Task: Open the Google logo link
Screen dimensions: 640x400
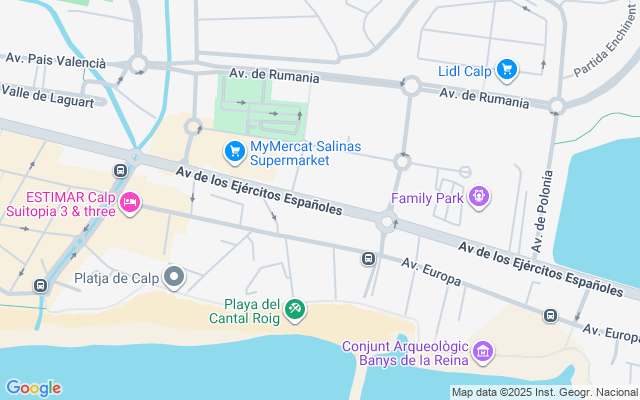Action: point(33,388)
